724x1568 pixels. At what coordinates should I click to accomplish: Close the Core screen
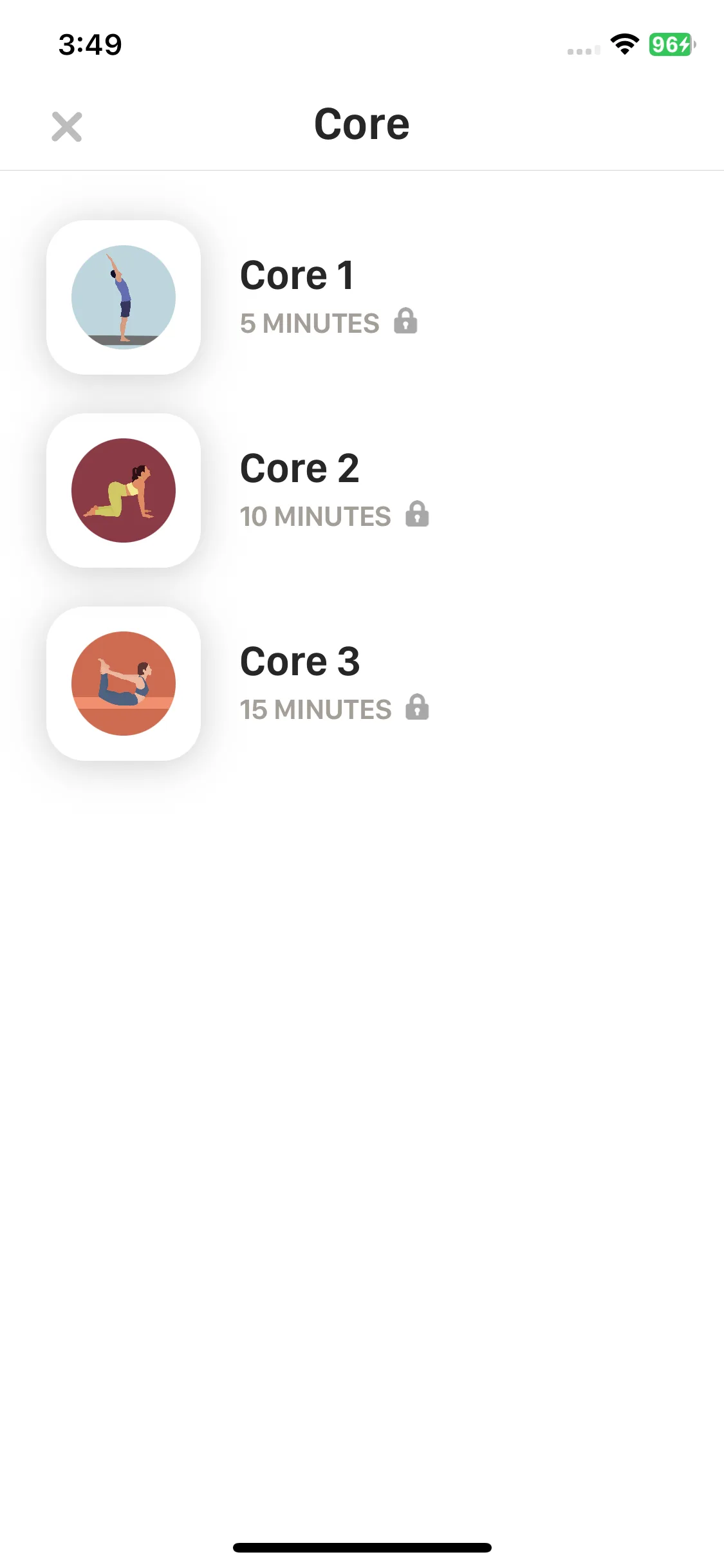[67, 127]
